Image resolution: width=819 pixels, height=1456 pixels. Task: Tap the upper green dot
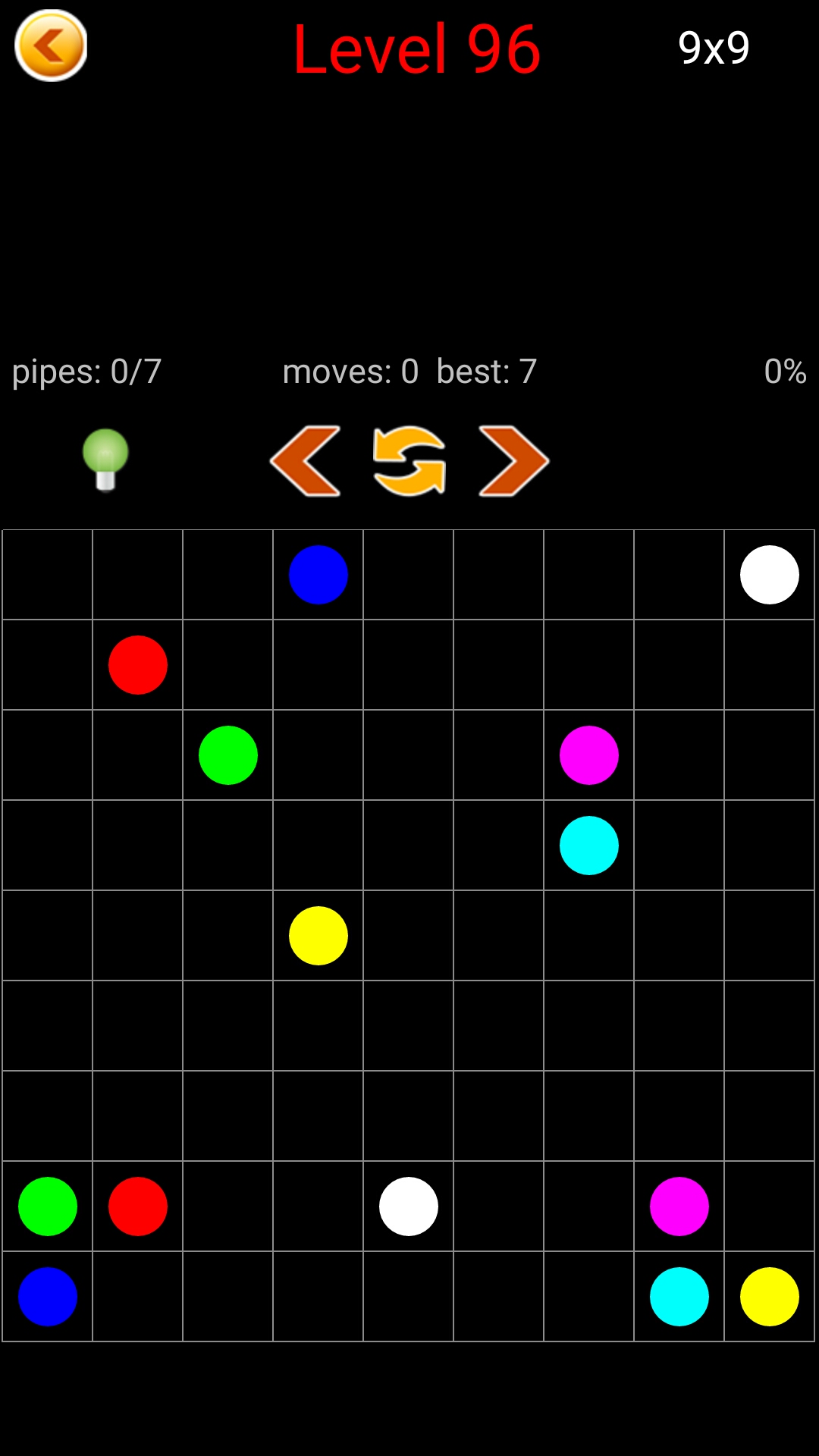click(228, 755)
